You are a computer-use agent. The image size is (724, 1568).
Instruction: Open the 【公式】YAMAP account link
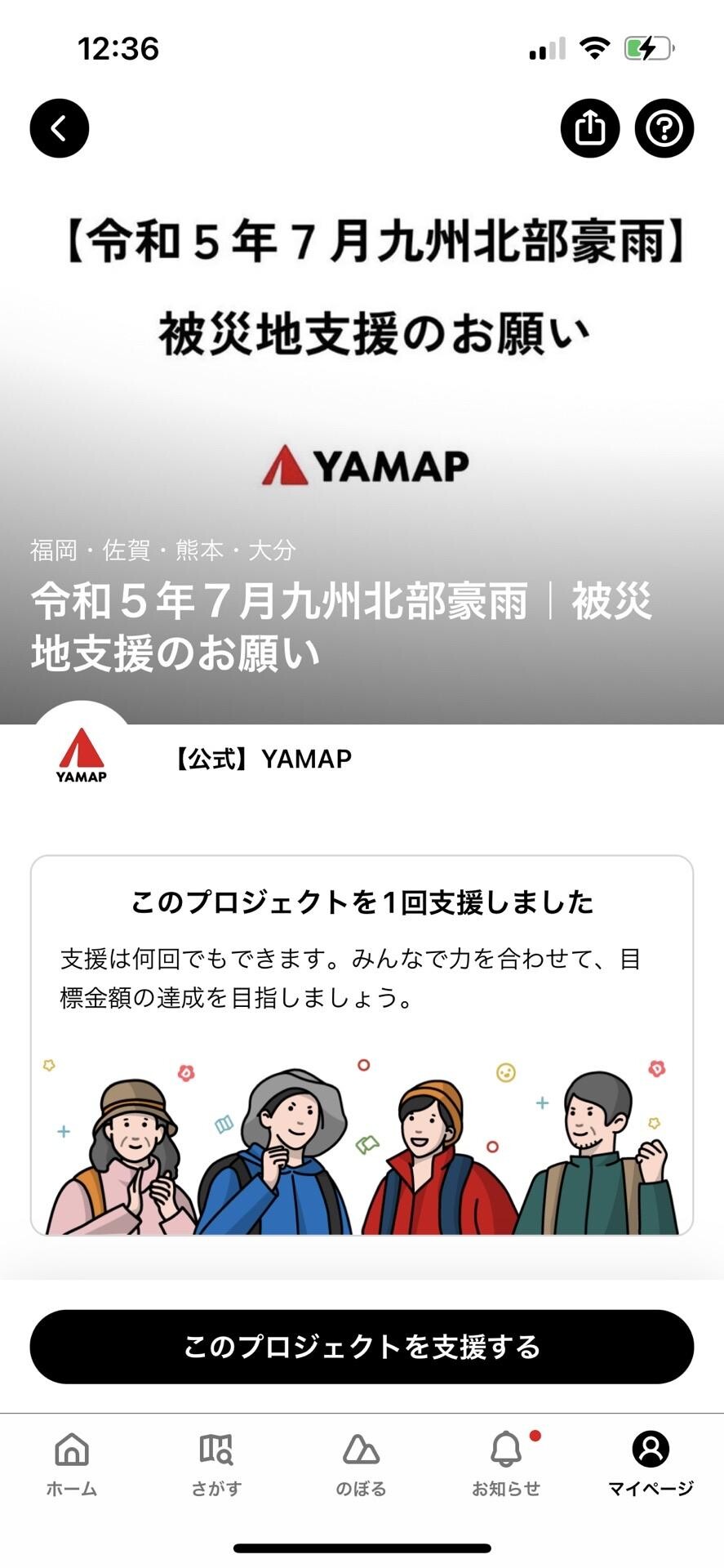pos(262,758)
